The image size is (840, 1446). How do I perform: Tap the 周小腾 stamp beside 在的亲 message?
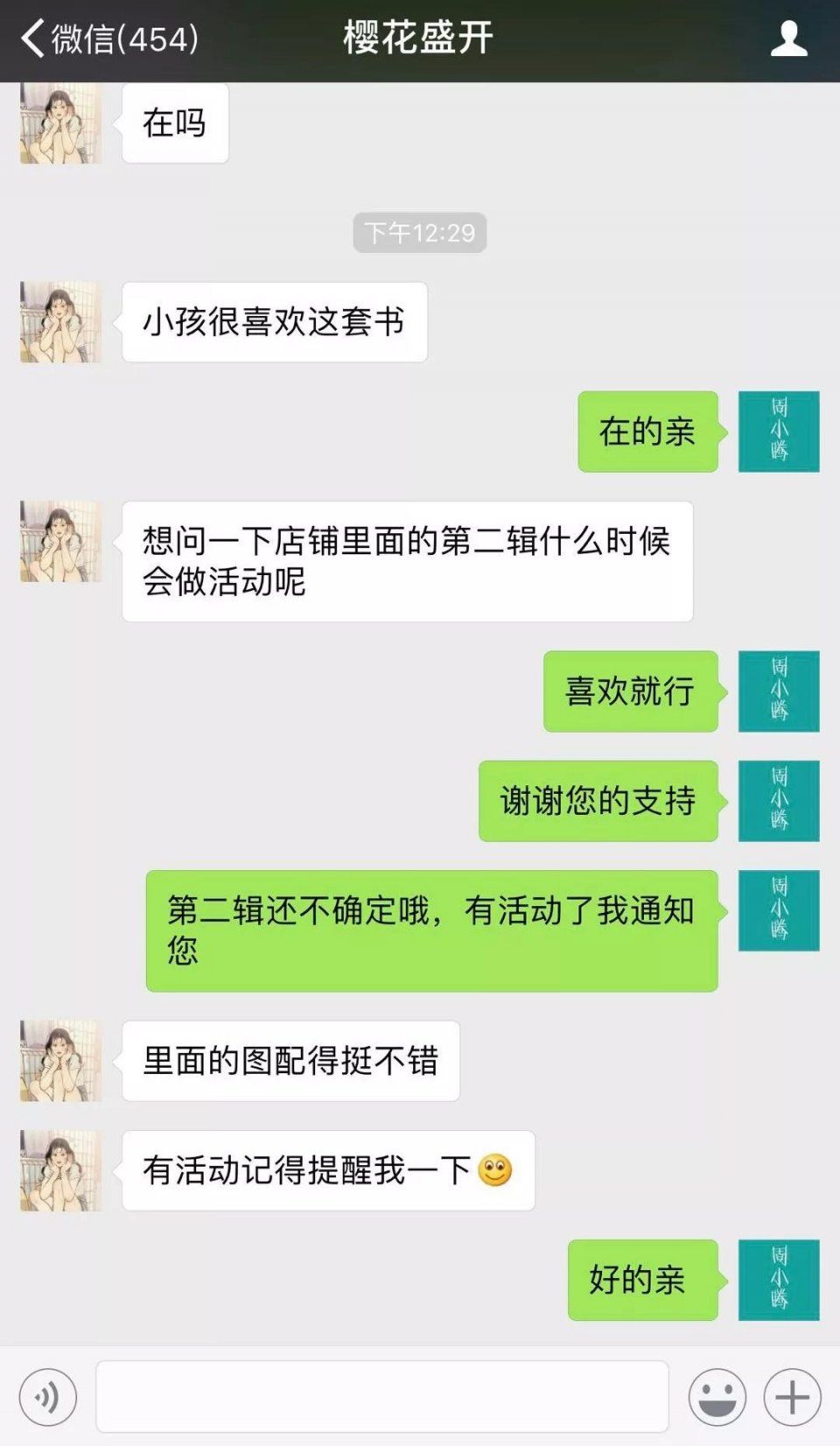[x=778, y=432]
